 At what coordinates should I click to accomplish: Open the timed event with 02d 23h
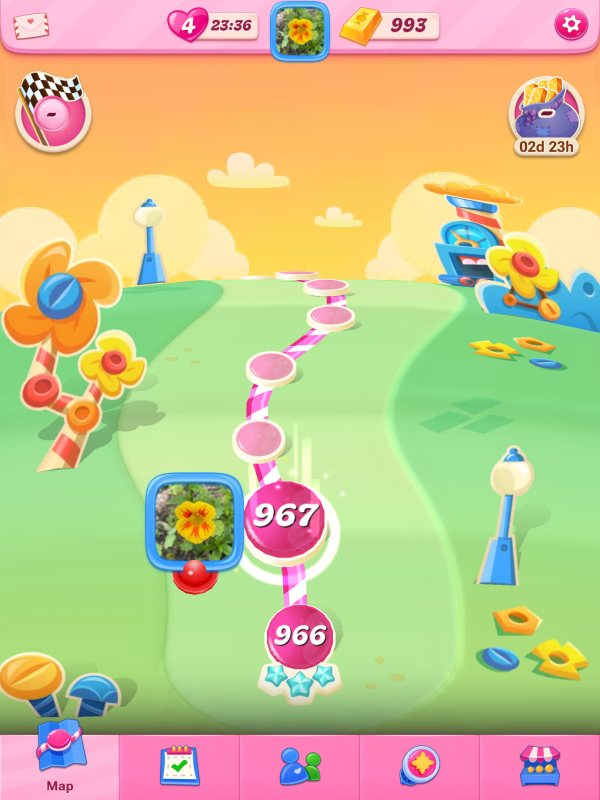546,115
